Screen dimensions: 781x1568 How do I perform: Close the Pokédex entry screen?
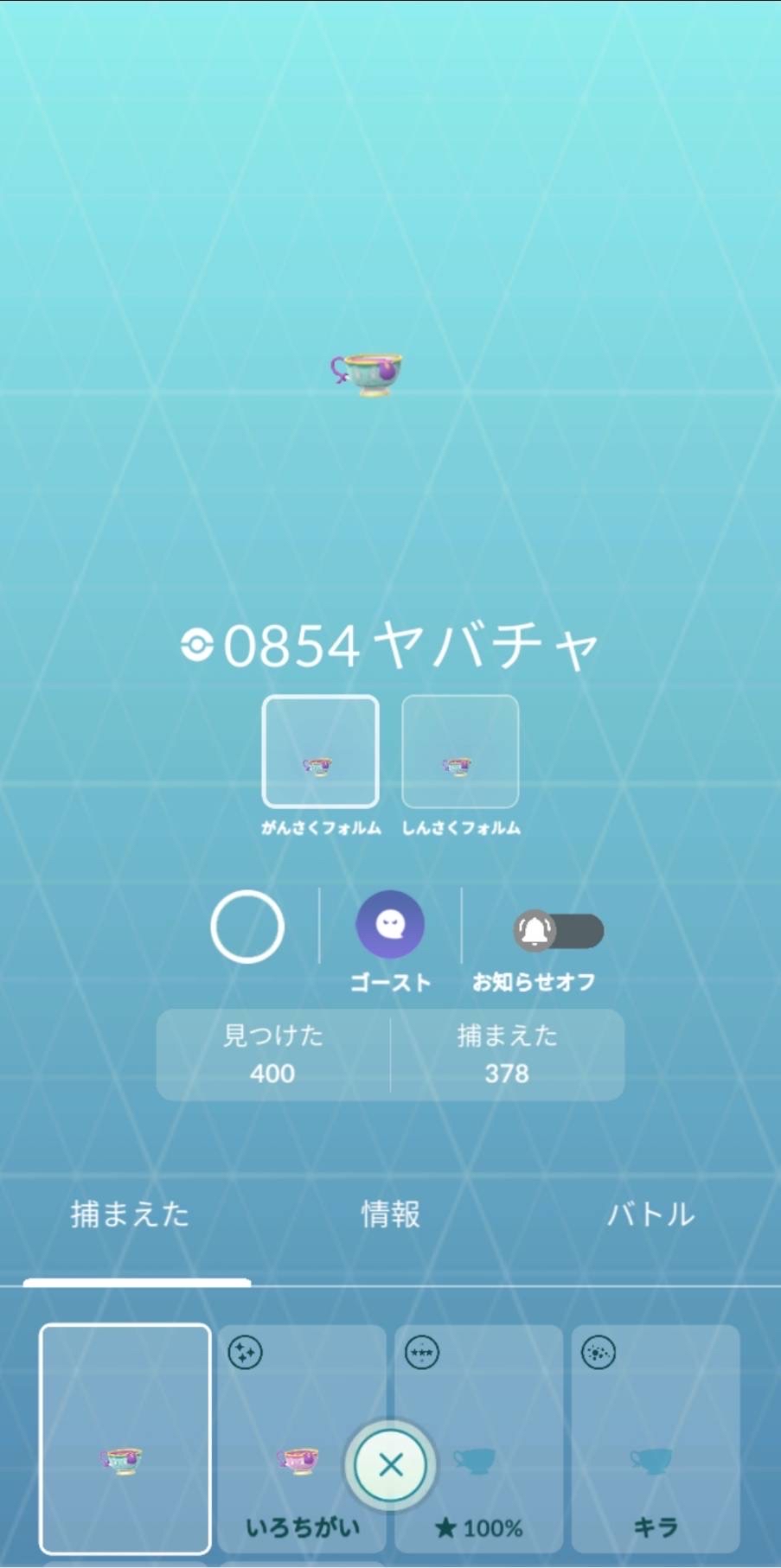coord(391,1465)
